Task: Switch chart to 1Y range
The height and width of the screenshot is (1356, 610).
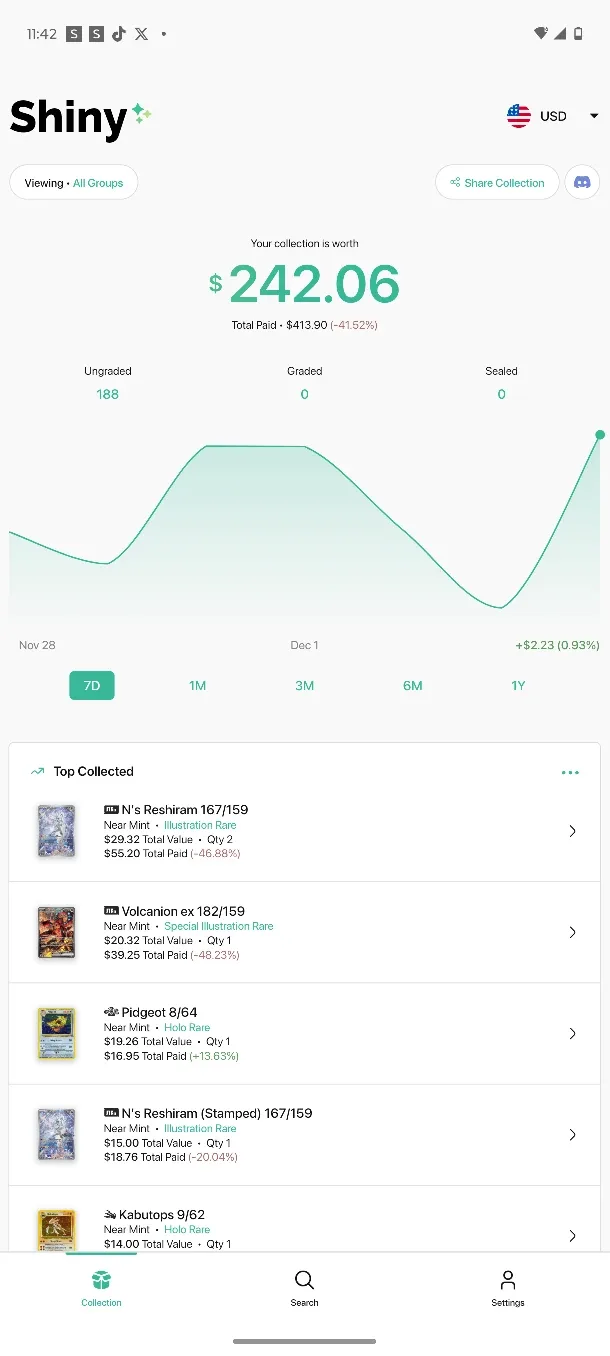Action: 518,686
